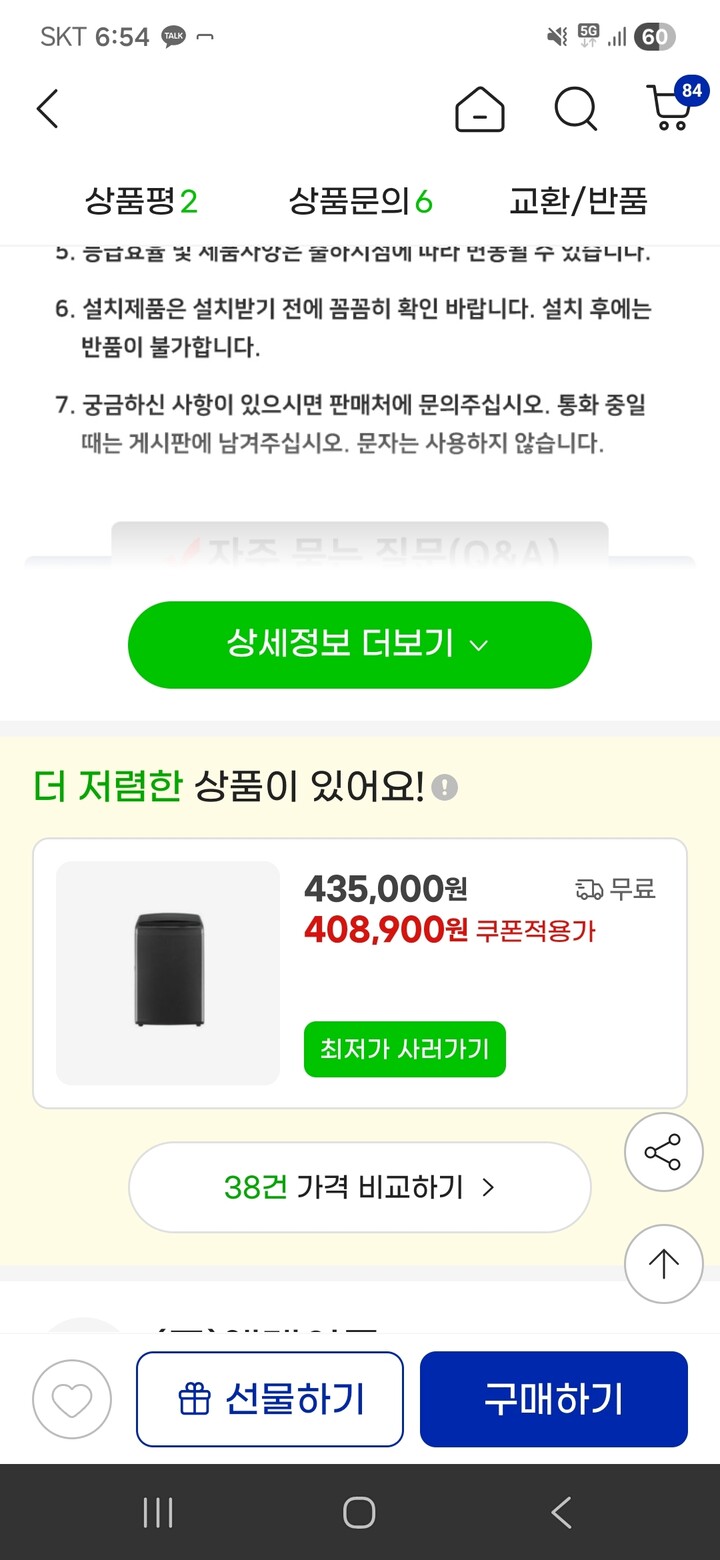Tap the search magnifier icon
The width and height of the screenshot is (720, 1560).
tap(575, 110)
